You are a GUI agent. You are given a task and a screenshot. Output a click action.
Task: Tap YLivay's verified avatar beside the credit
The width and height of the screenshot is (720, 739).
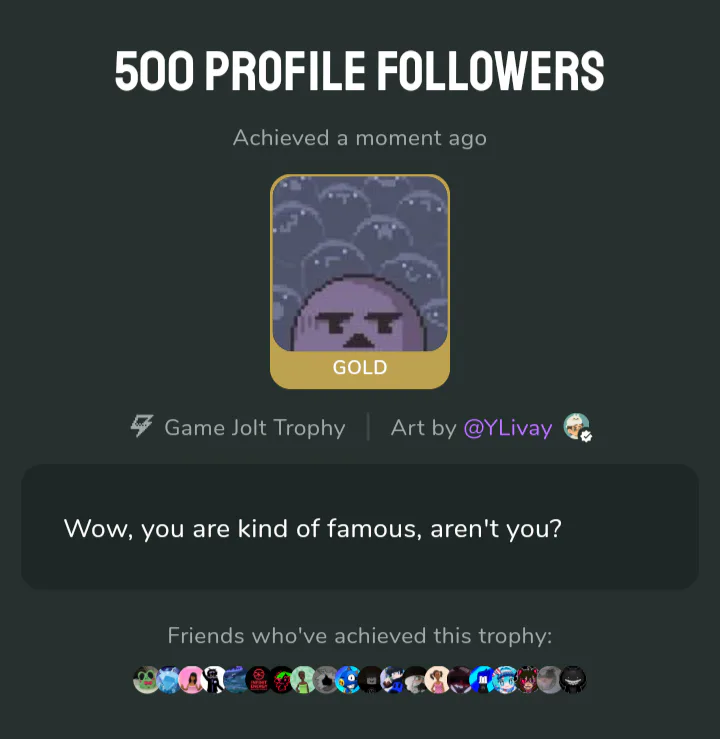tap(577, 428)
